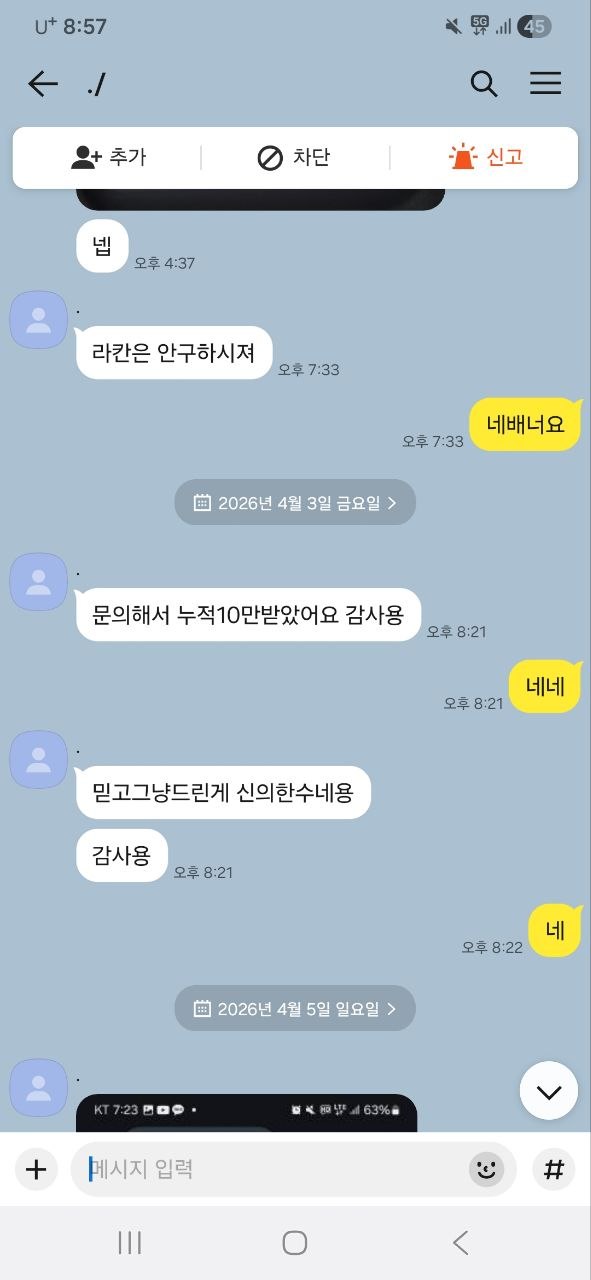Add this user via 추가
This screenshot has width=591, height=1280.
108,157
